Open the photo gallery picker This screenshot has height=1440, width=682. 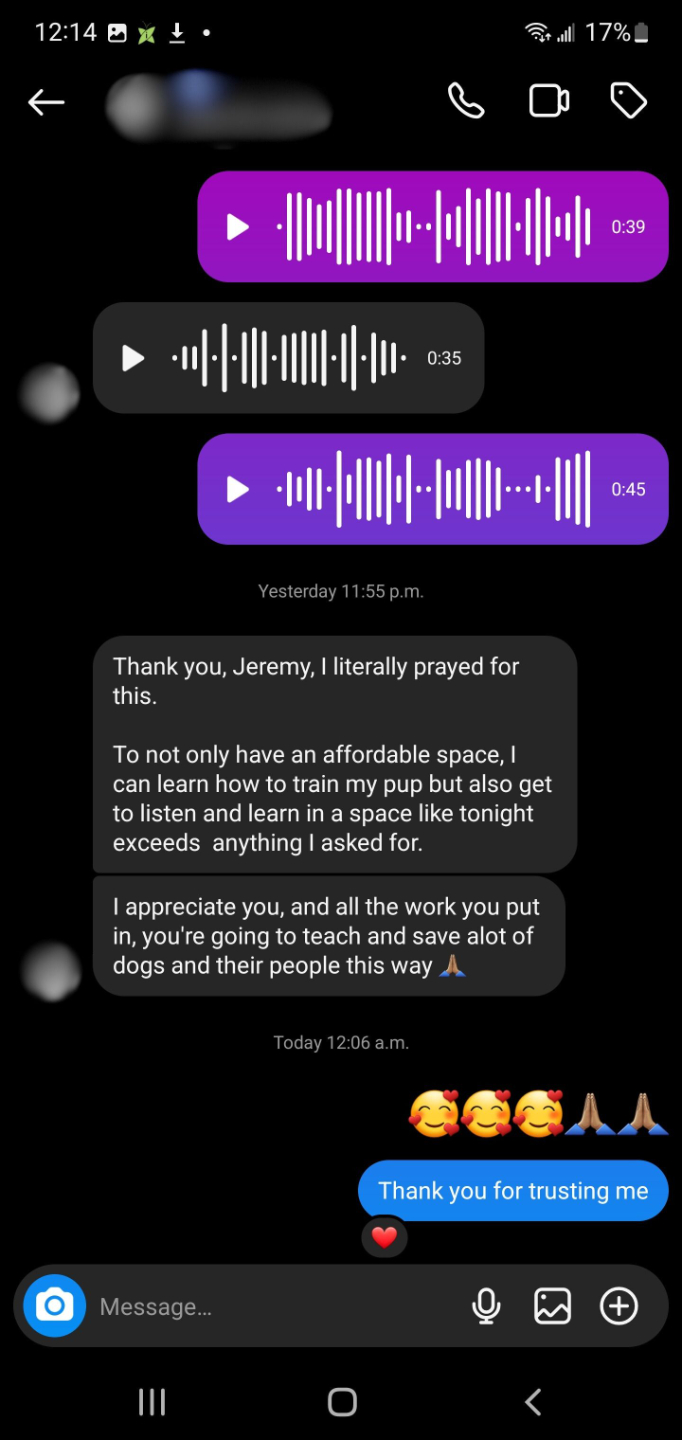(552, 1306)
